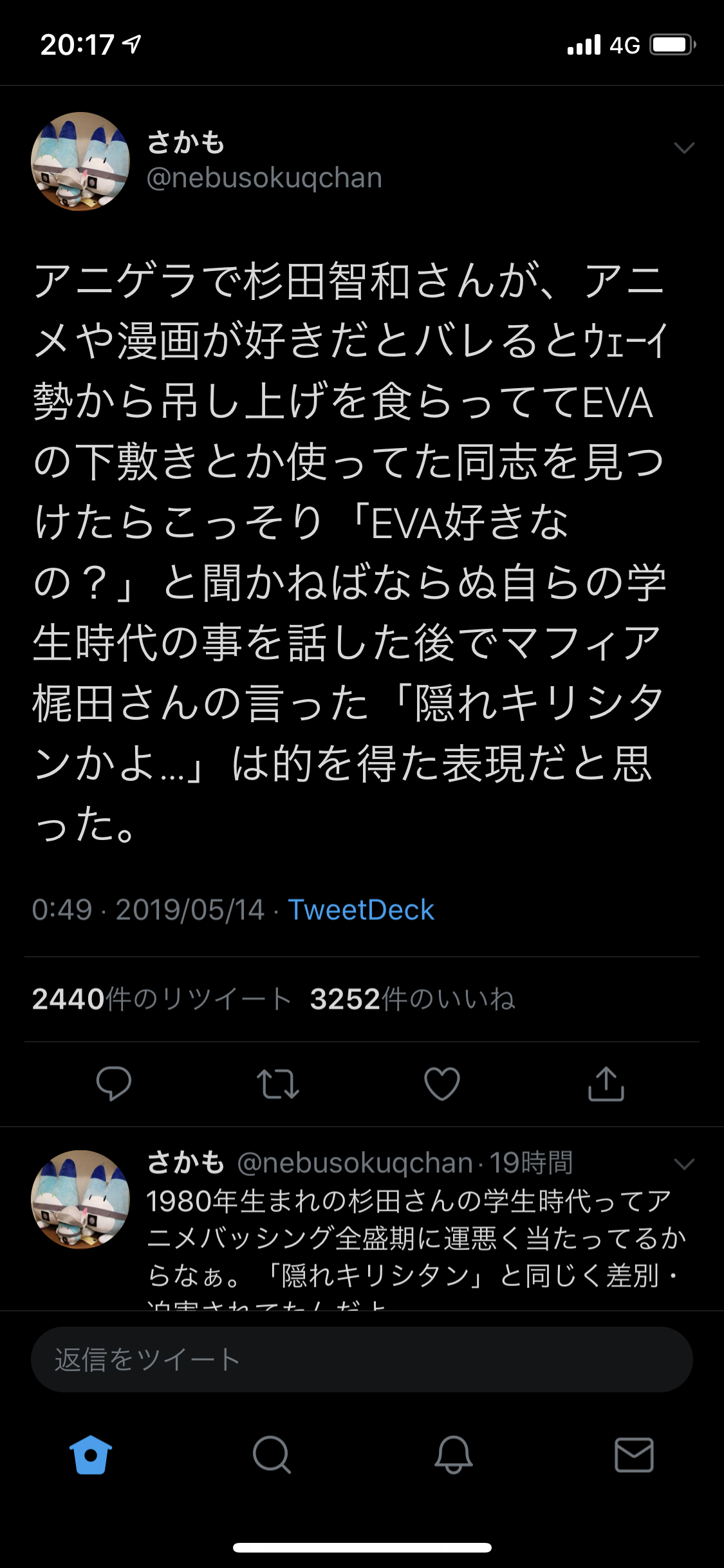Switch to the Home tab
This screenshot has height=1568, width=724.
tap(91, 1455)
